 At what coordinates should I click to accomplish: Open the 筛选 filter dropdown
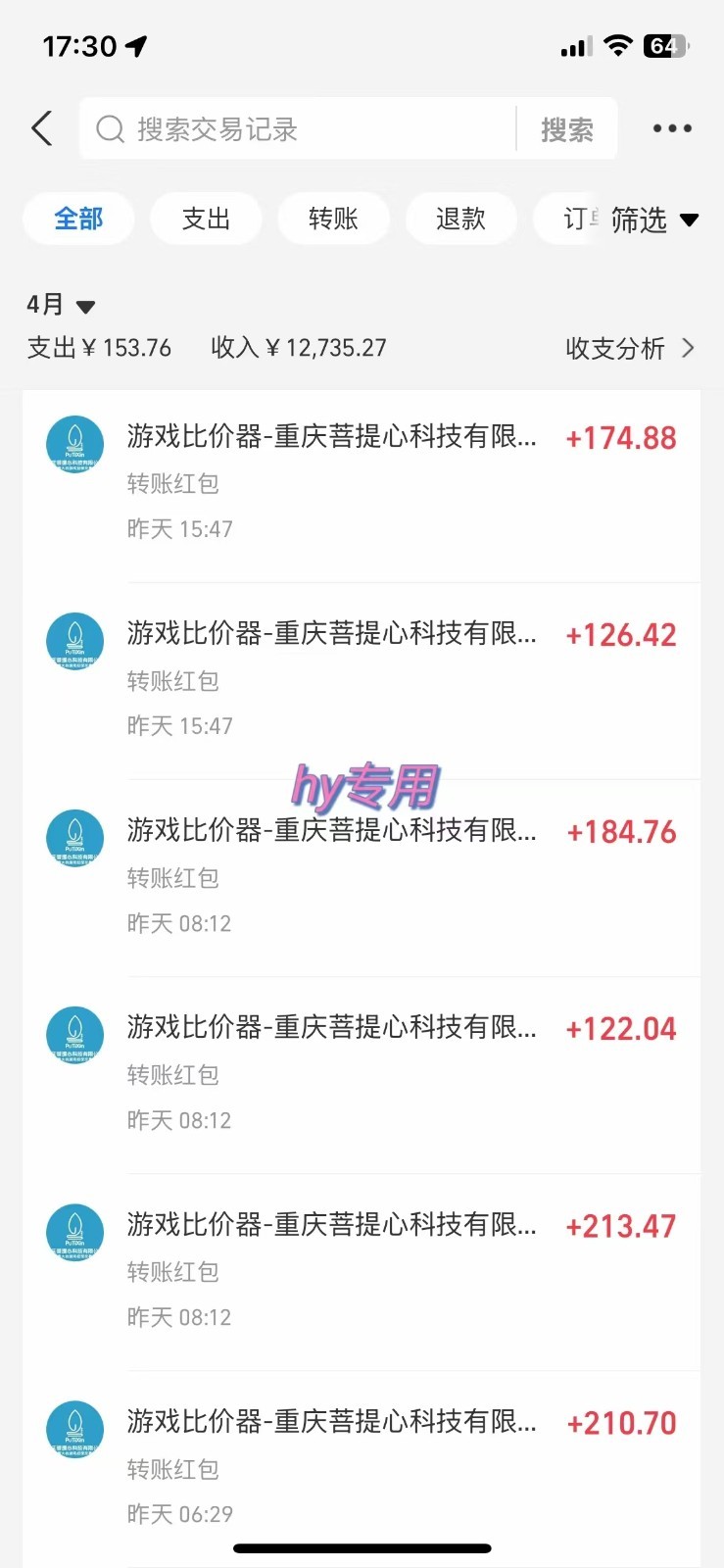653,220
